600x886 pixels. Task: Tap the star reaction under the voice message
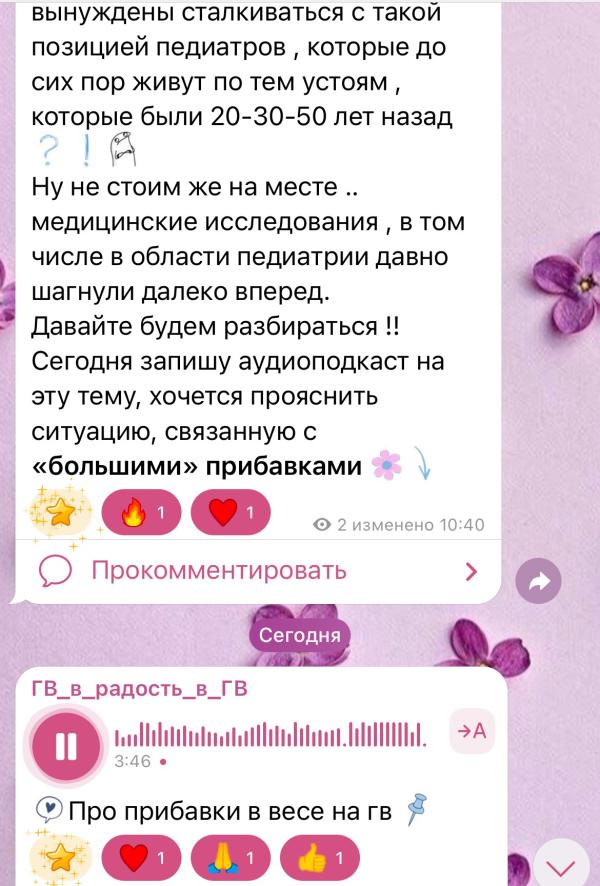point(60,858)
